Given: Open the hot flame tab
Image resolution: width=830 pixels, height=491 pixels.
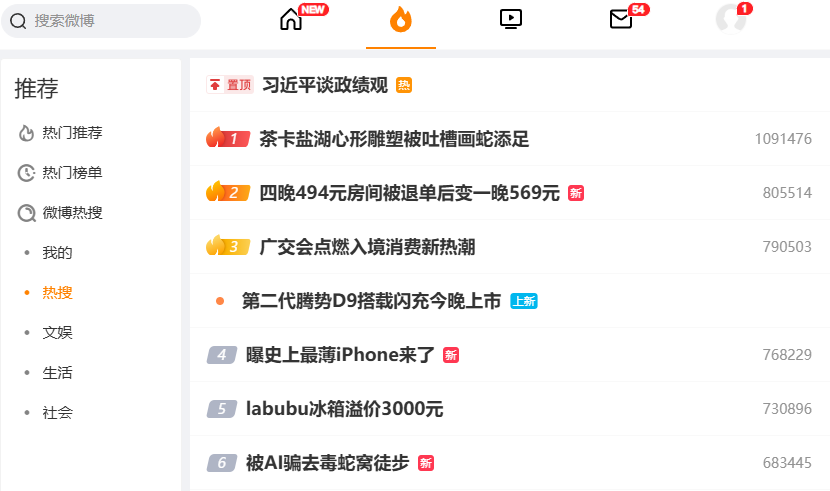Looking at the screenshot, I should pyautogui.click(x=401, y=20).
